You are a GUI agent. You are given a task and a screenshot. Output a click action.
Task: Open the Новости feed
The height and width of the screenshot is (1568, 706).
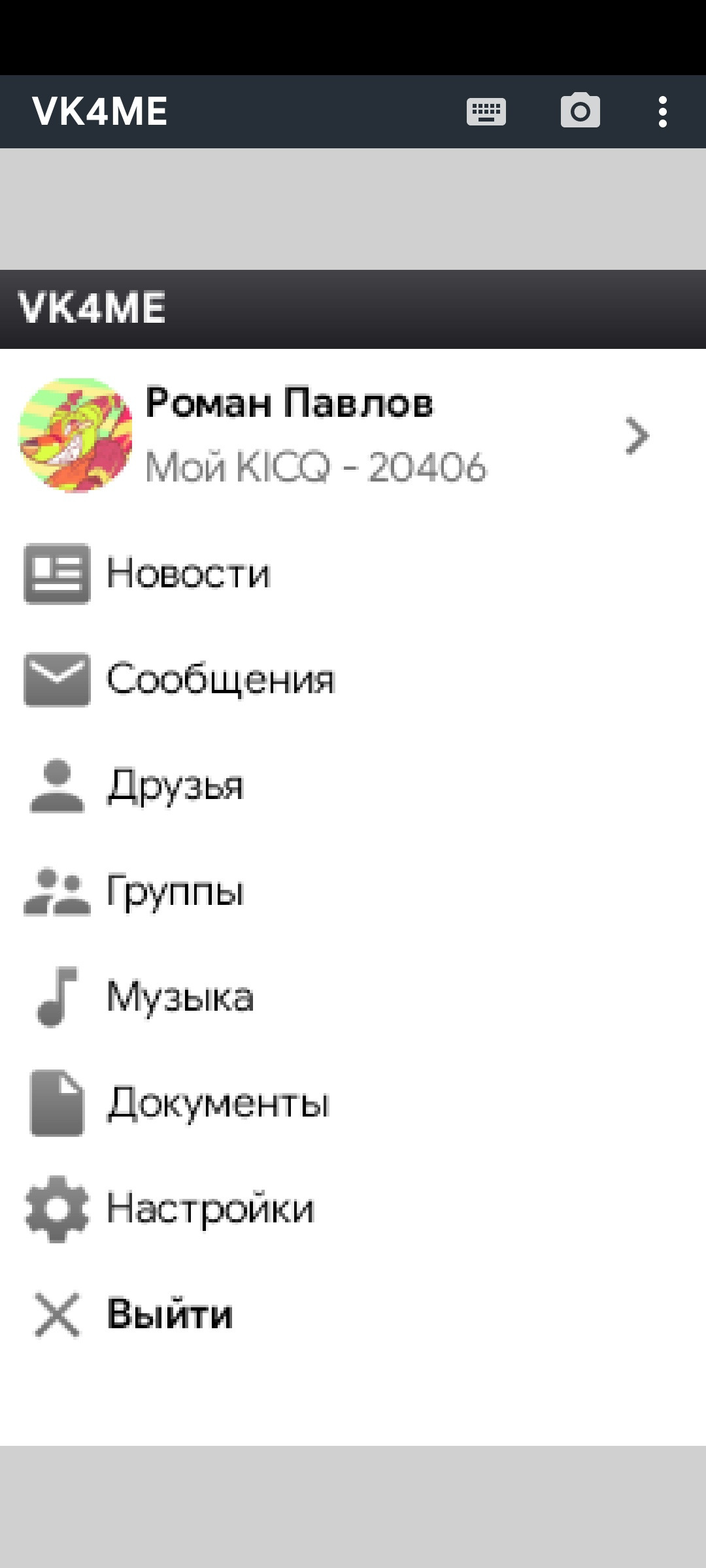click(188, 574)
